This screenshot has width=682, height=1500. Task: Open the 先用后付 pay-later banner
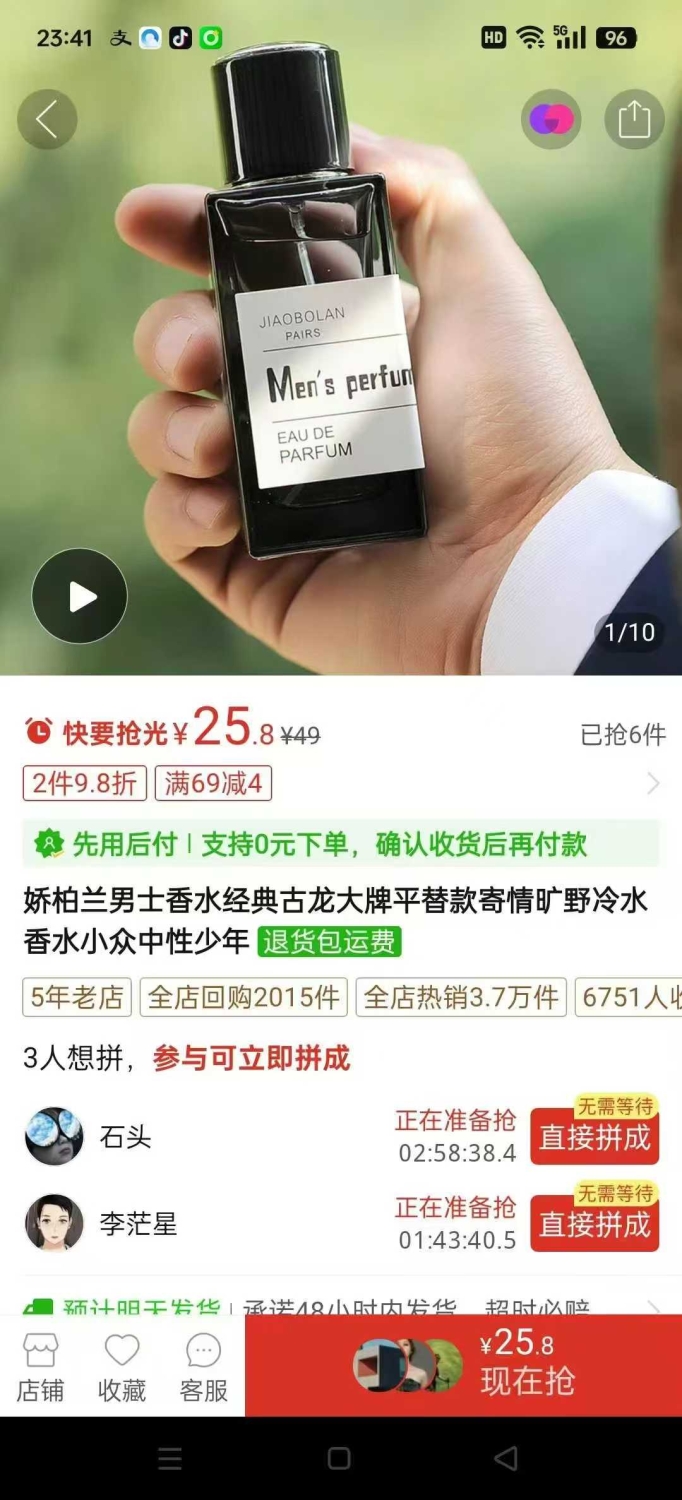point(341,844)
